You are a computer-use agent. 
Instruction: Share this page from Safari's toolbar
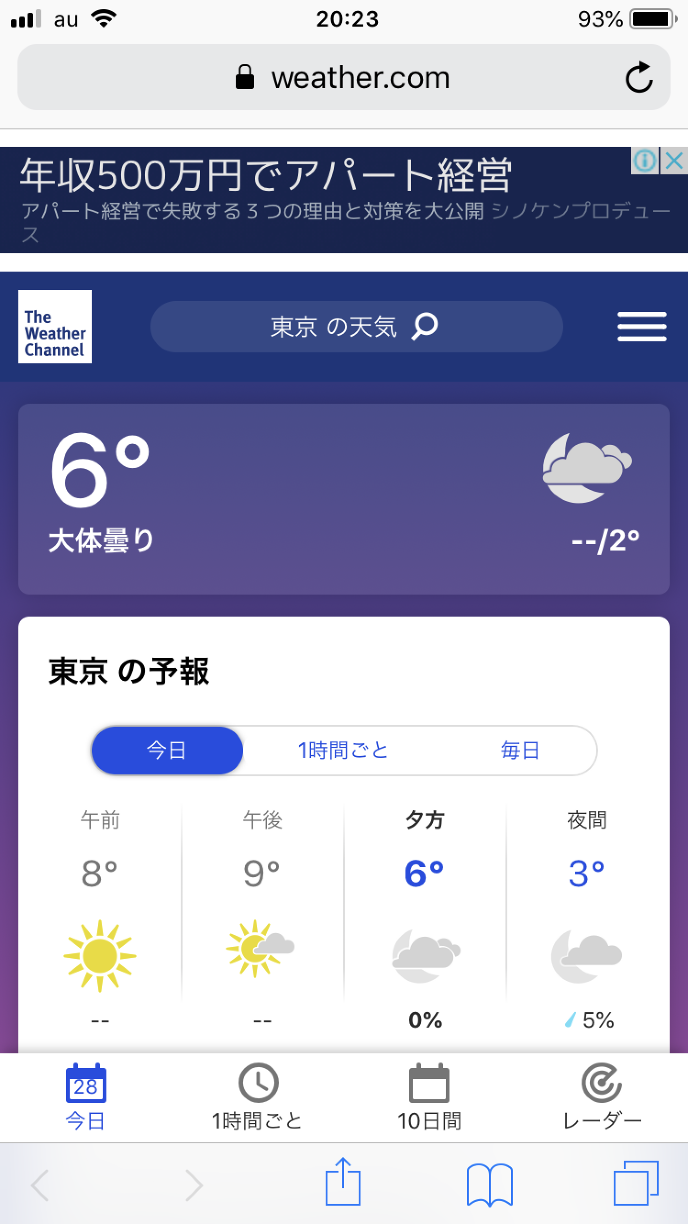[x=342, y=1185]
